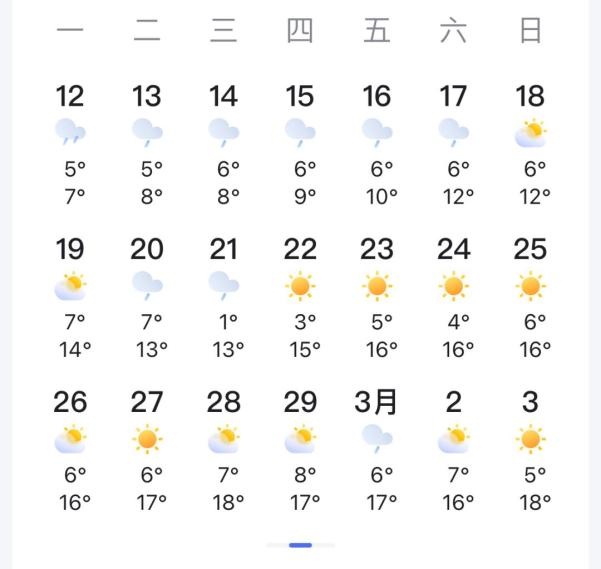This screenshot has height=569, width=601.
Task: View weather details for day 21
Action: click(224, 298)
